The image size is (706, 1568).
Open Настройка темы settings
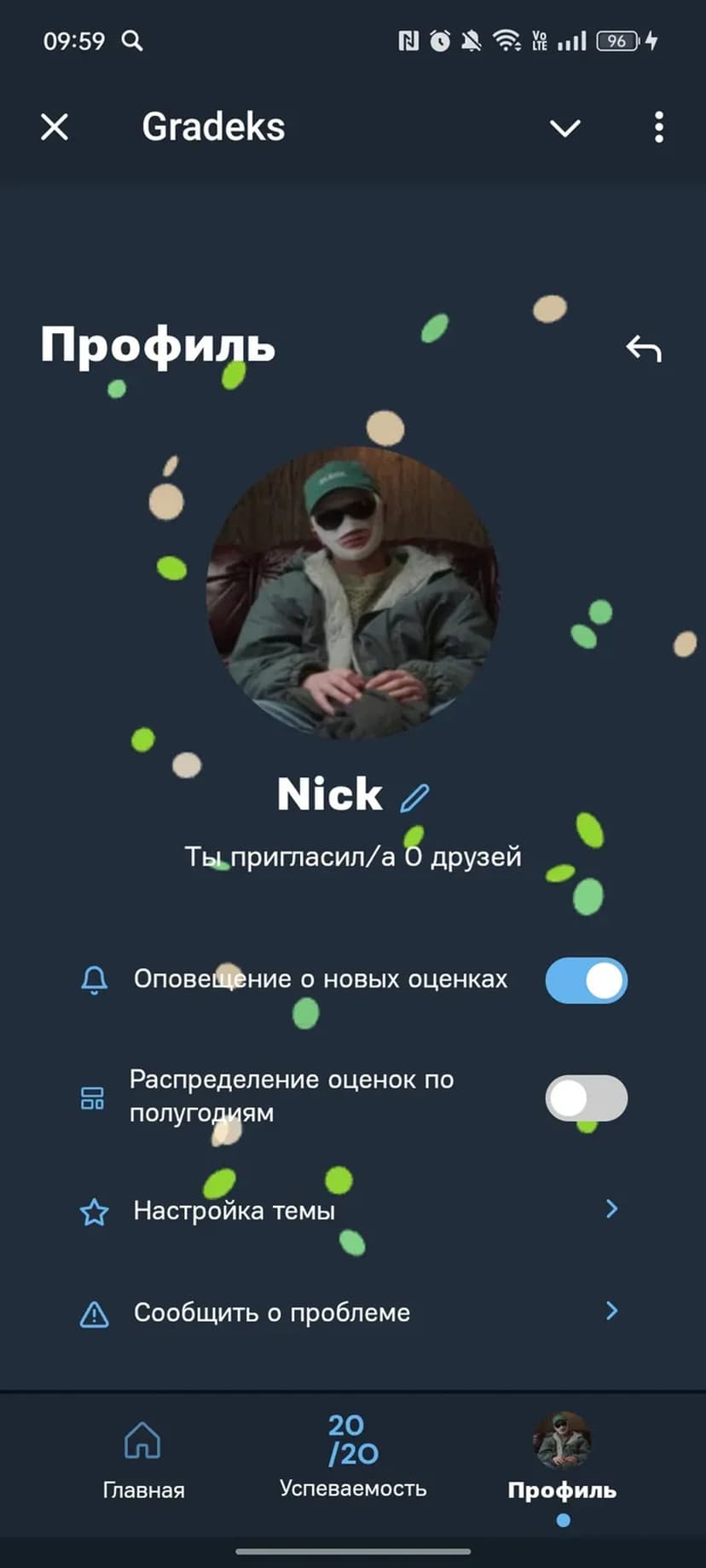[x=350, y=1210]
